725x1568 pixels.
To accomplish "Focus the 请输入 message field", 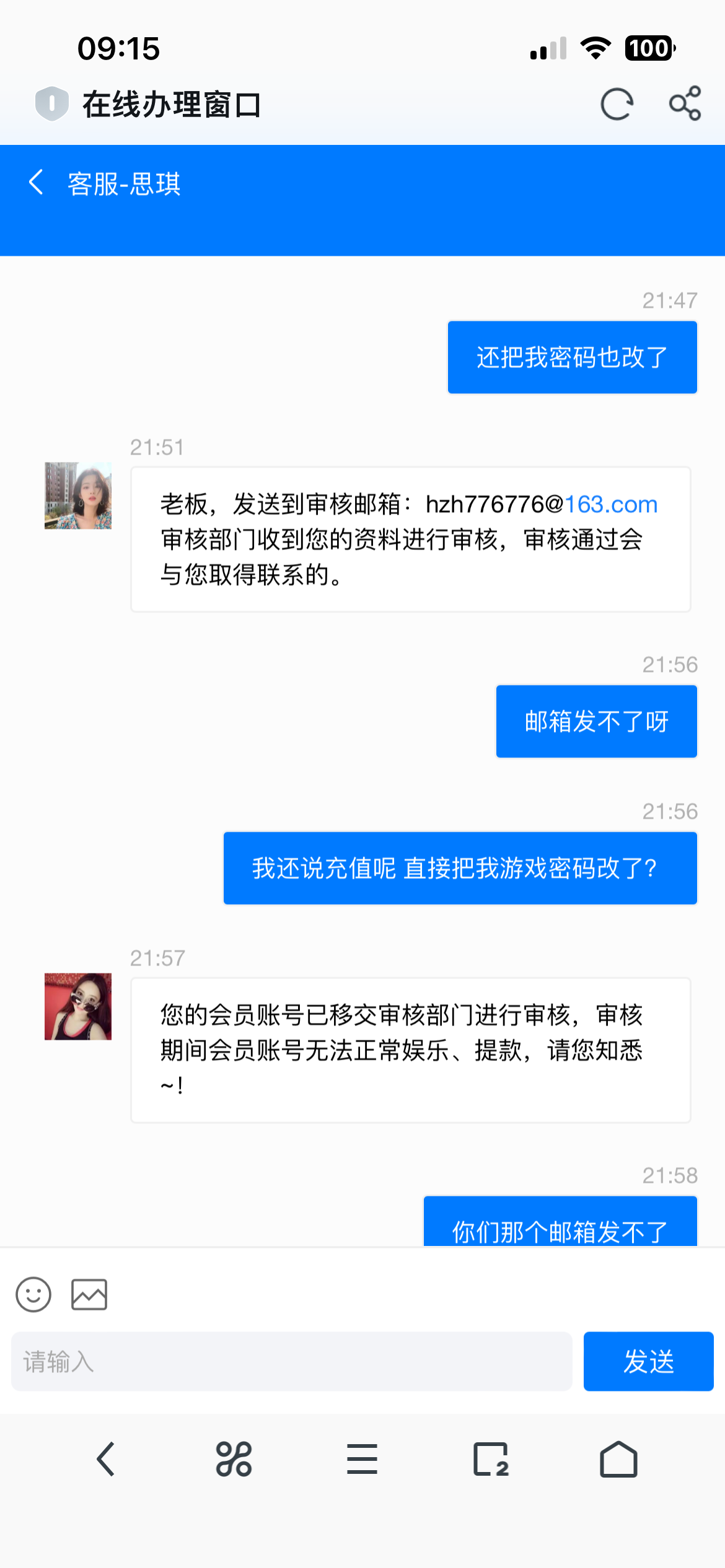I will pyautogui.click(x=291, y=1361).
